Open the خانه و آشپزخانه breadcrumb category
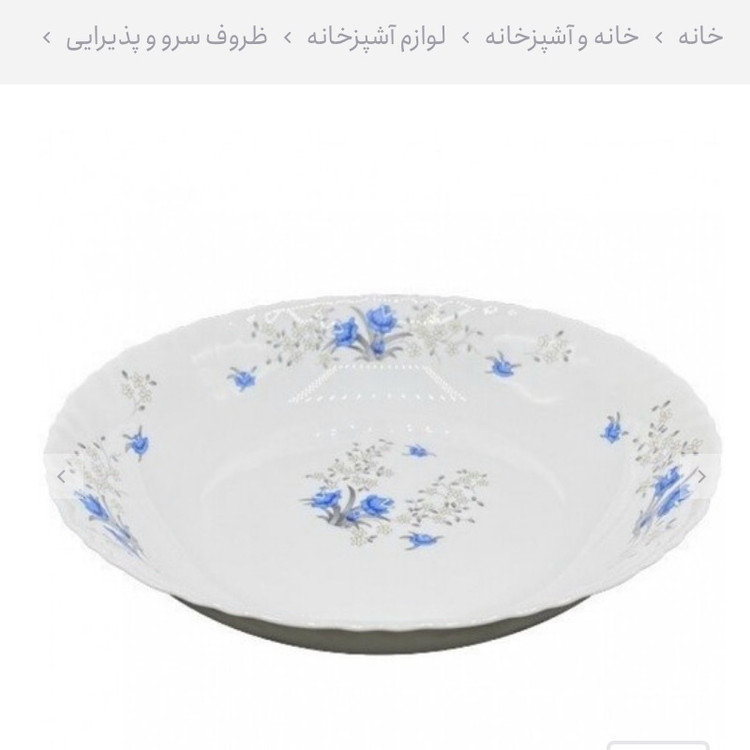The height and width of the screenshot is (750, 750). (x=561, y=37)
